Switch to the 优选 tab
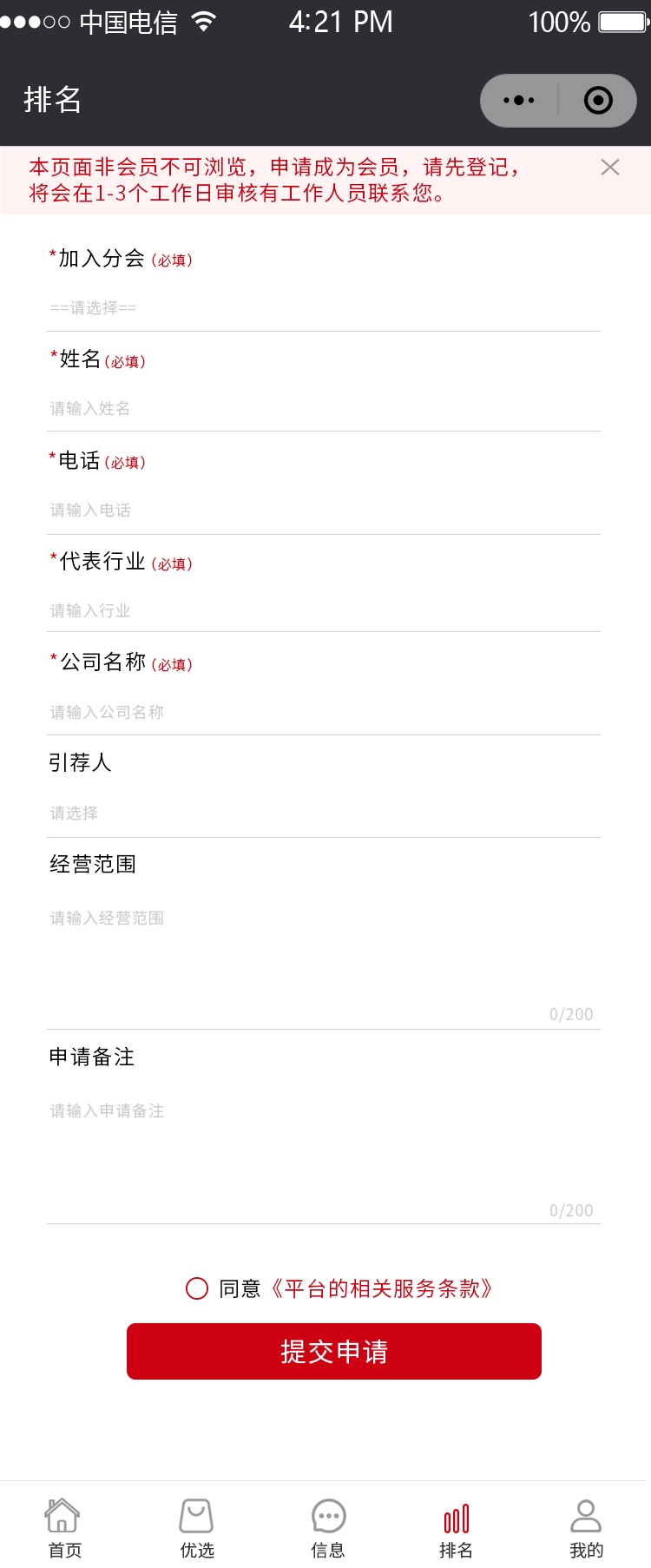 click(x=196, y=1529)
